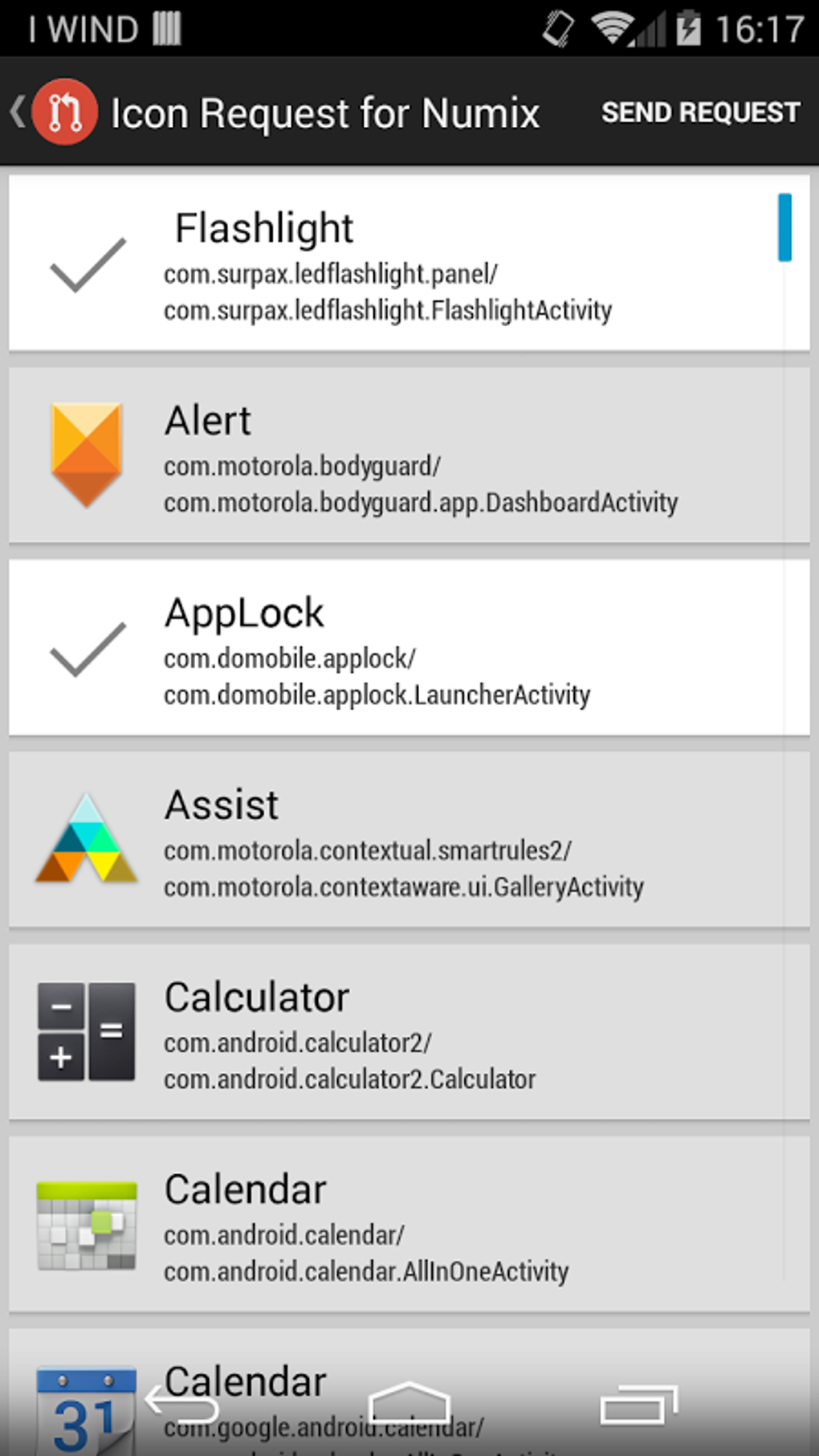Image resolution: width=819 pixels, height=1456 pixels.
Task: Click the blue scrollbar indicator
Action: point(784,227)
